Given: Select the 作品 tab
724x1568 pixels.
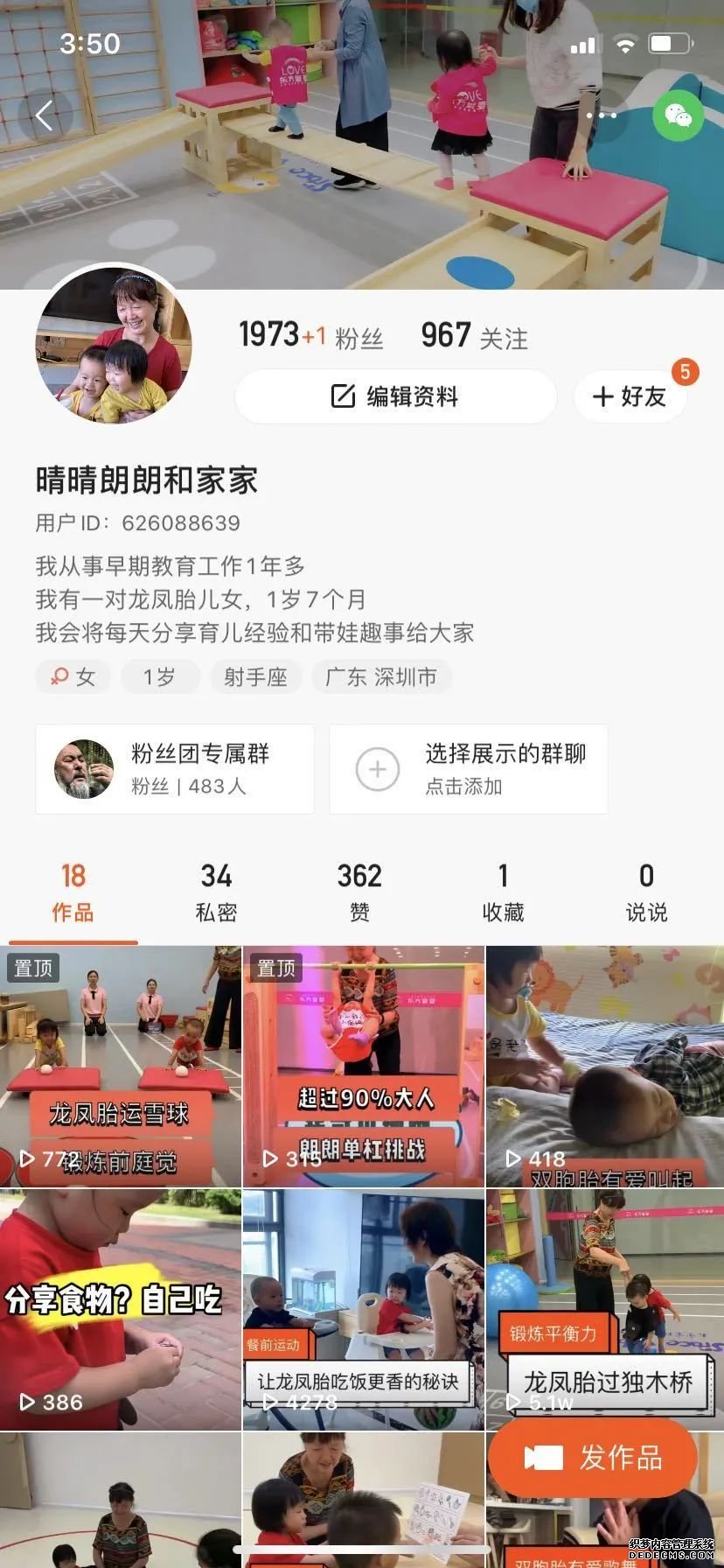Looking at the screenshot, I should pos(73,892).
